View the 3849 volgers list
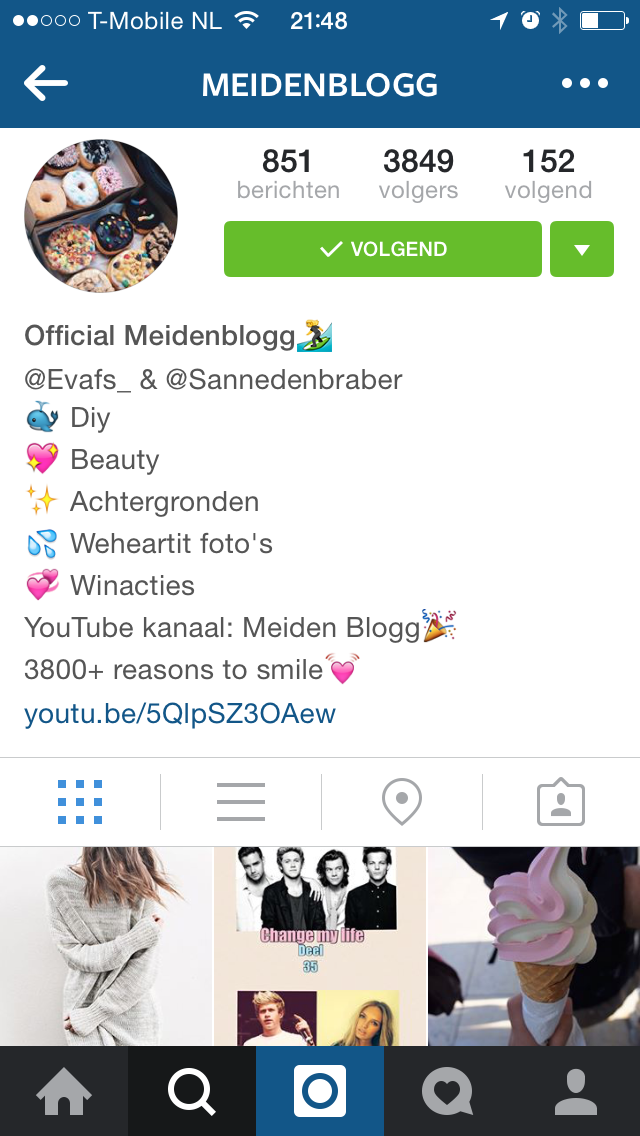Screen dimensions: 640x1136 (x=418, y=174)
